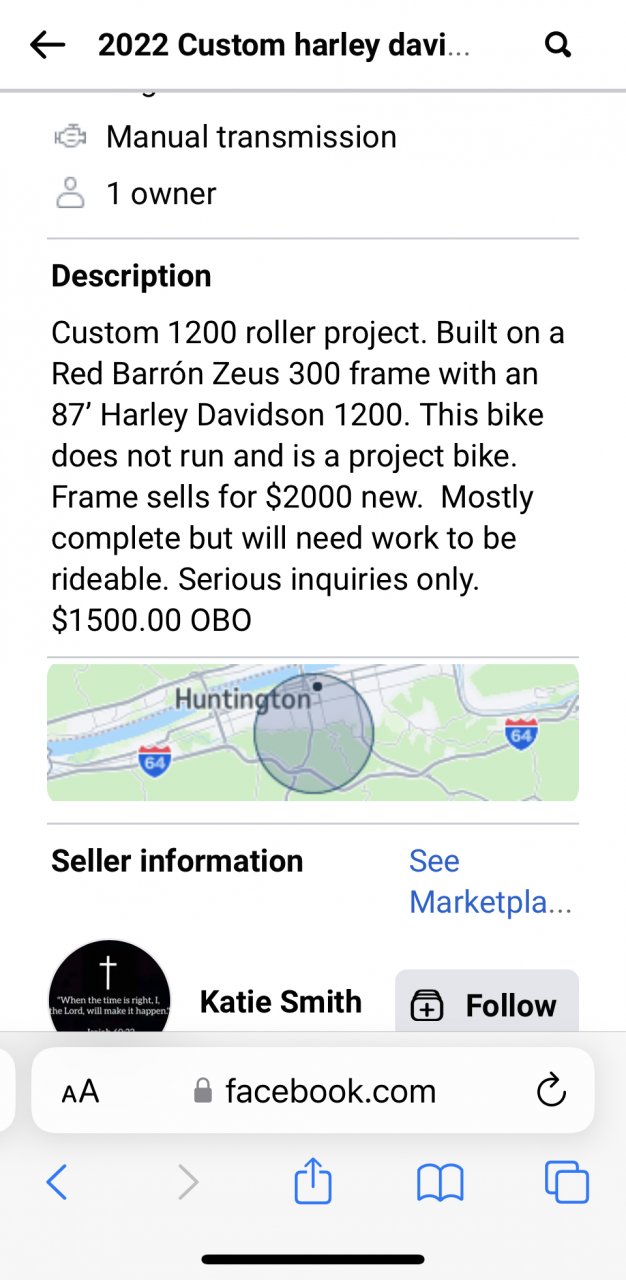Open Safari bookmarks
This screenshot has height=1280, width=626.
click(440, 1183)
